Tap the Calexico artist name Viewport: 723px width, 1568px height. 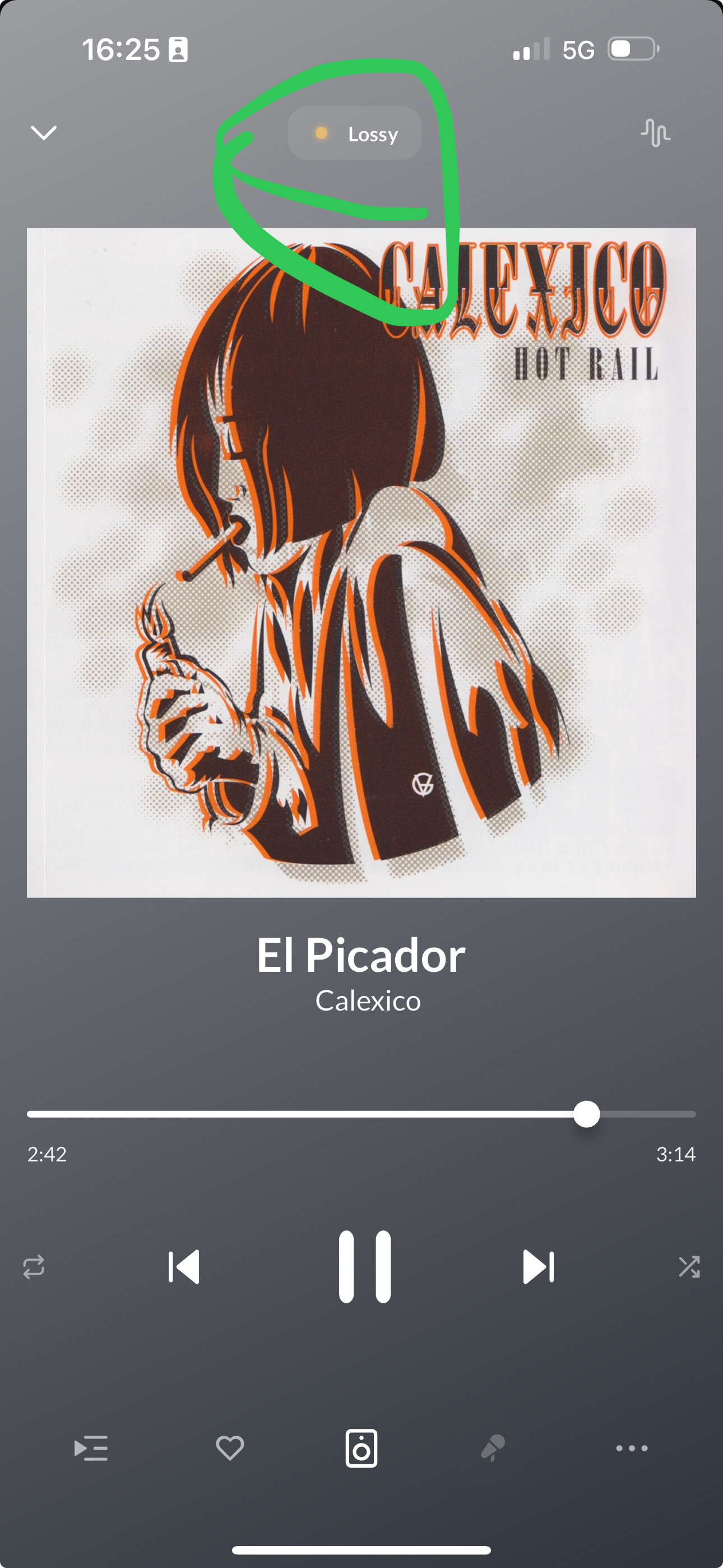point(368,1000)
